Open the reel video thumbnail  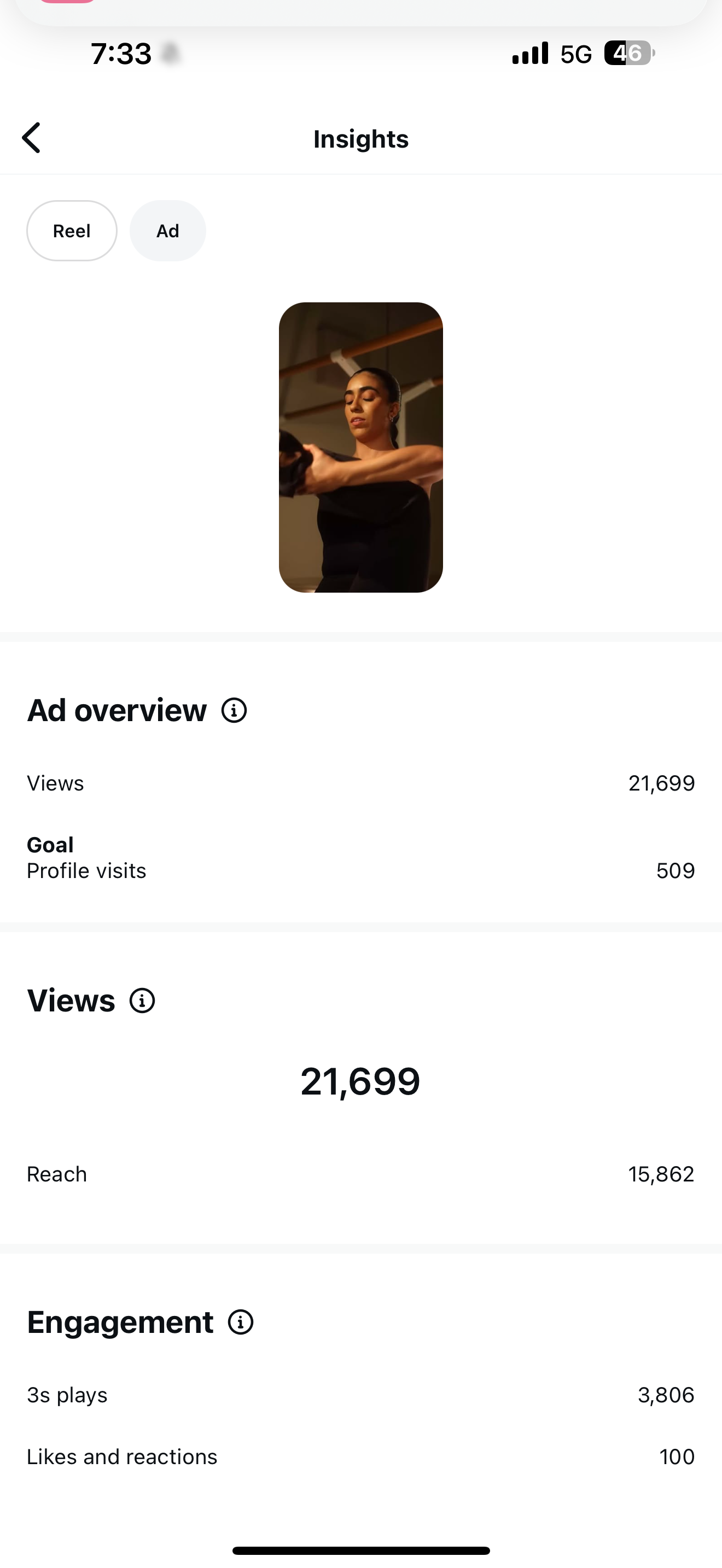tap(360, 447)
